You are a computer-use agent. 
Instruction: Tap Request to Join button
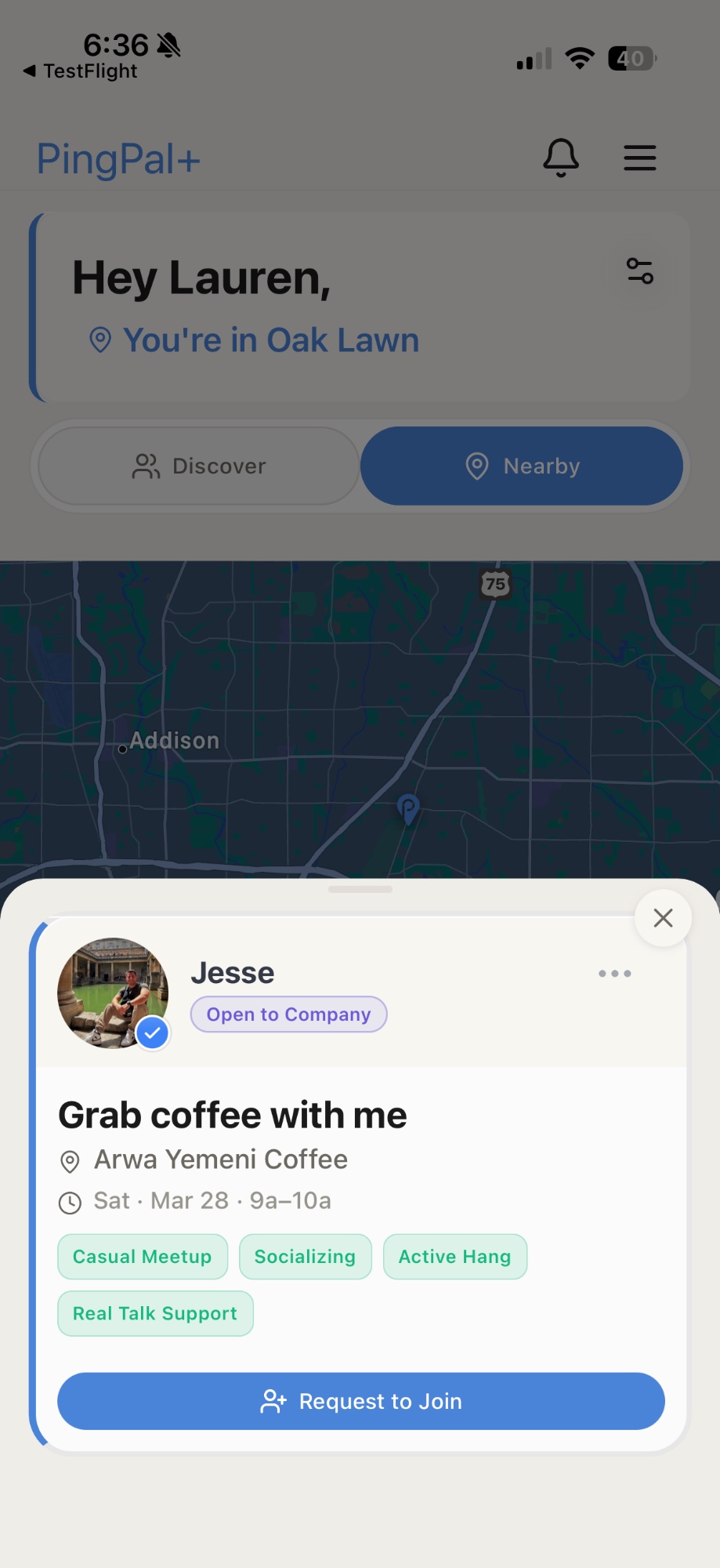[361, 1401]
